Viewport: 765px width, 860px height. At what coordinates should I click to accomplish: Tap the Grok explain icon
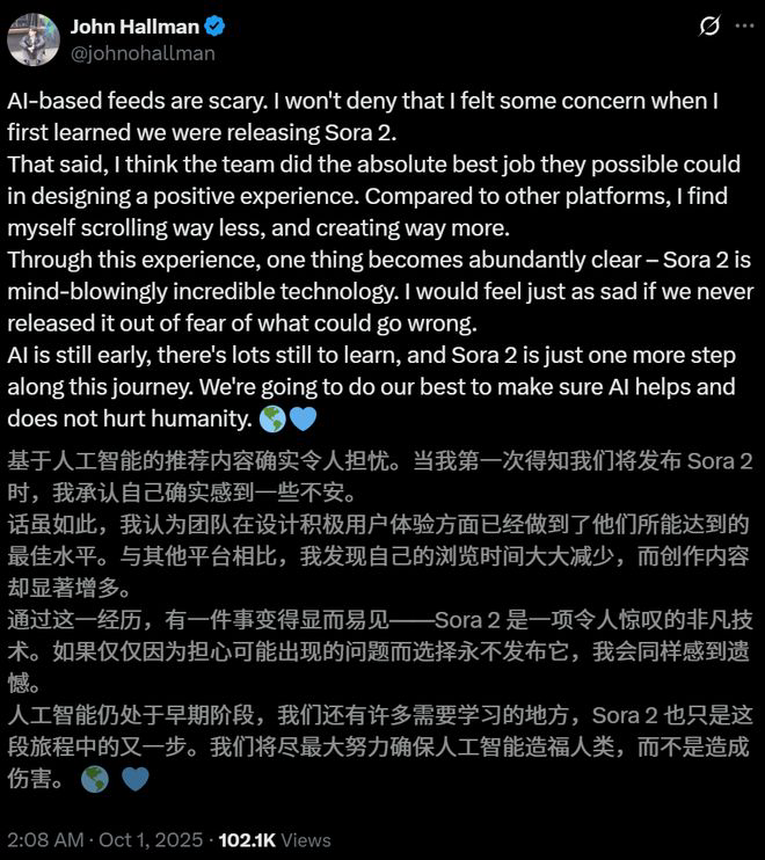click(x=710, y=27)
